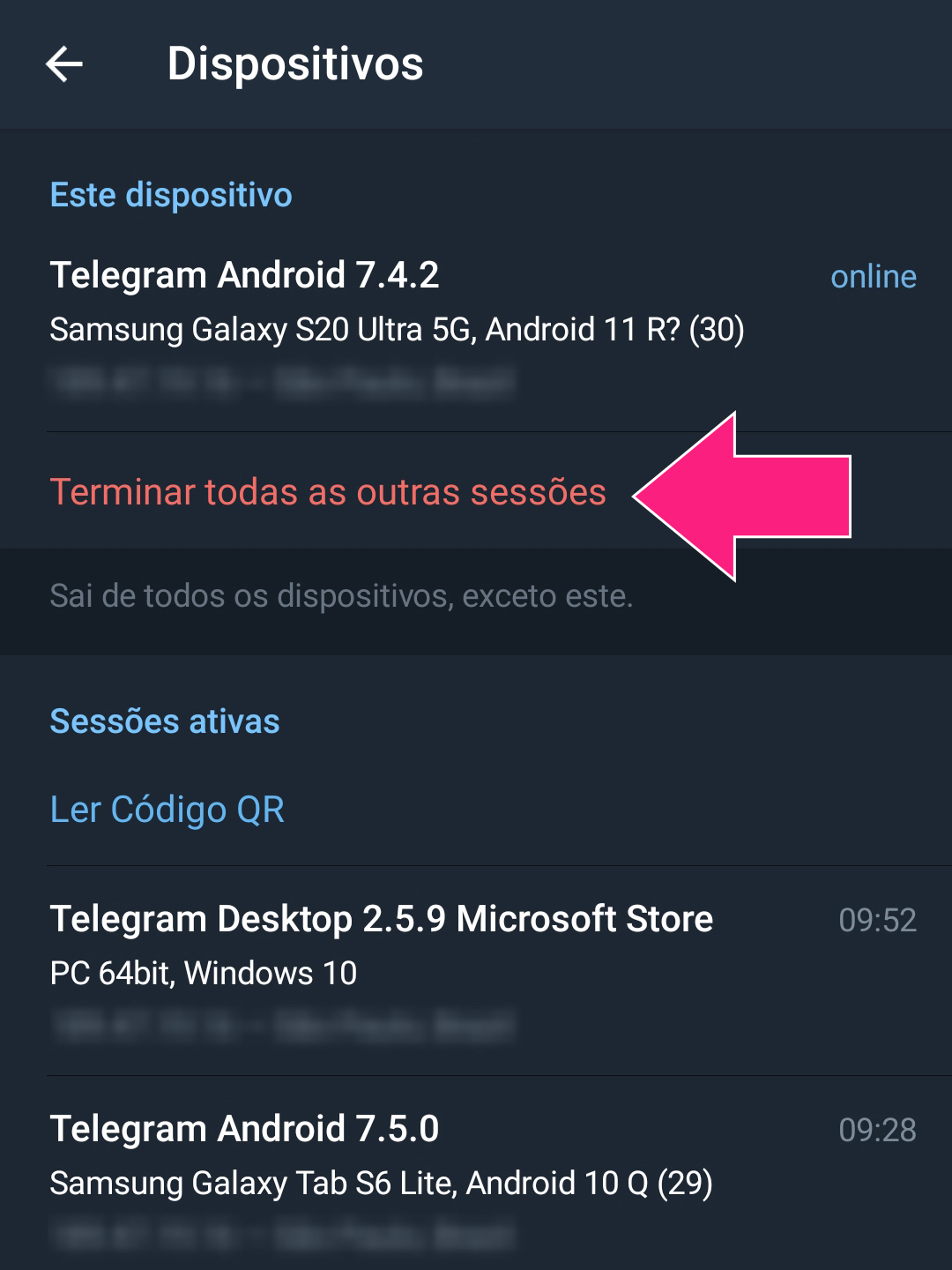Click Terminar todas as outras sessões

(328, 492)
